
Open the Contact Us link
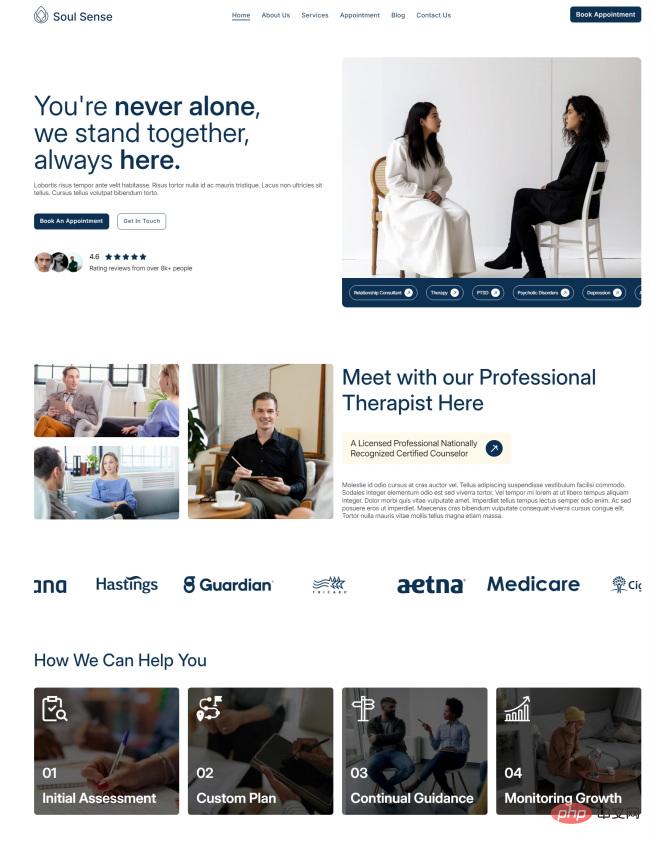(433, 15)
